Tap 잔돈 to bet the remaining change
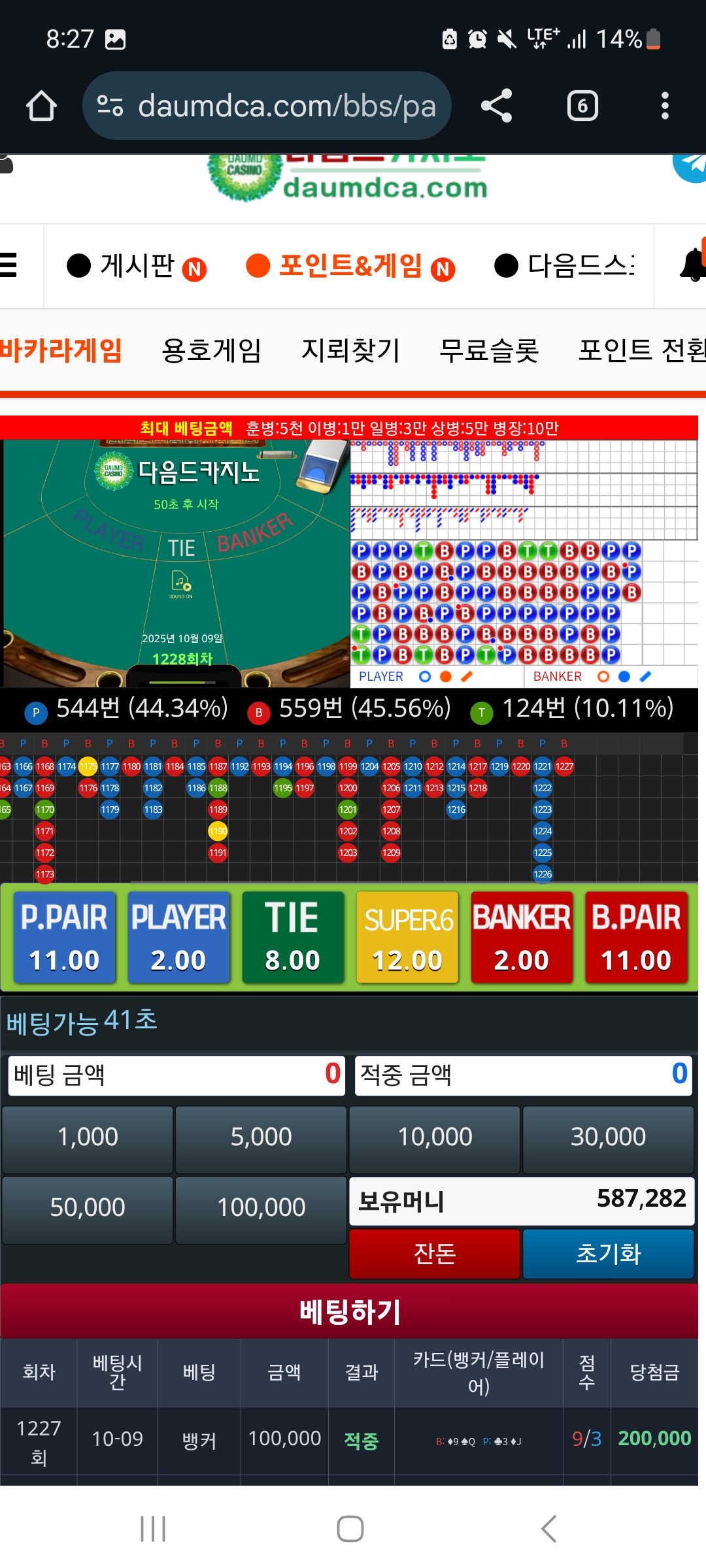Viewport: 706px width, 1568px height. click(x=435, y=1253)
